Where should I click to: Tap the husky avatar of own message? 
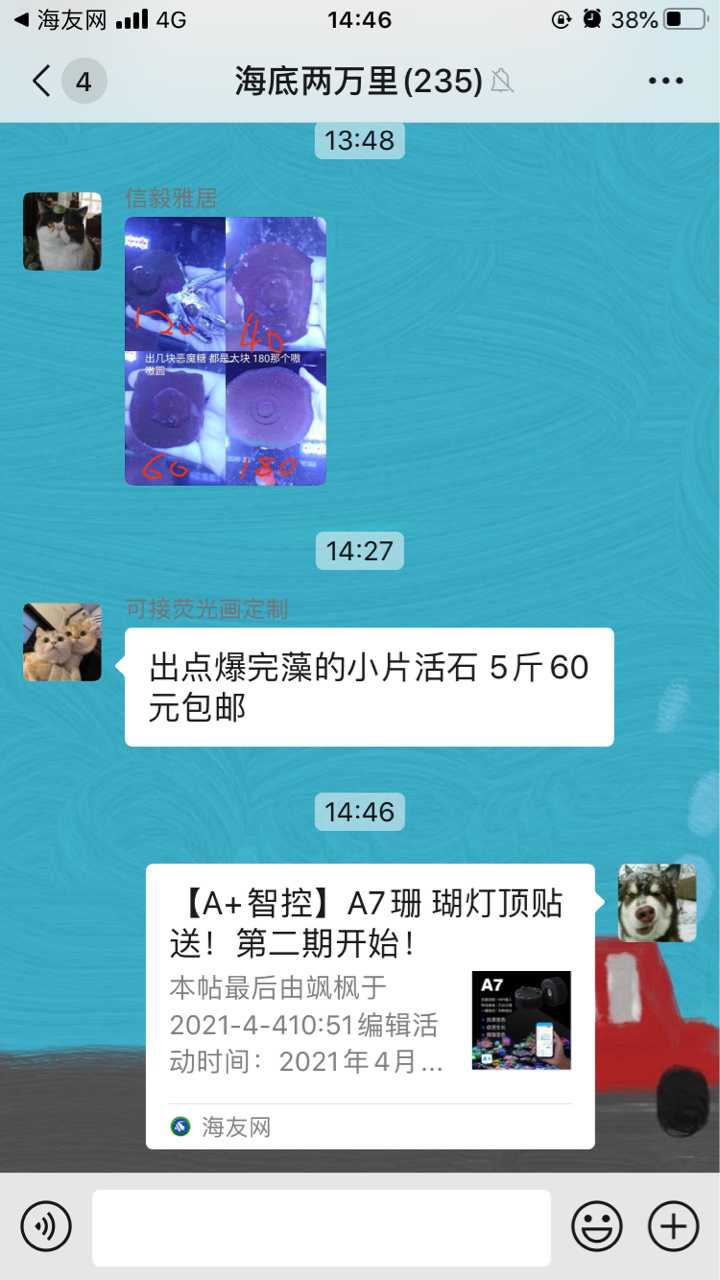[x=657, y=903]
